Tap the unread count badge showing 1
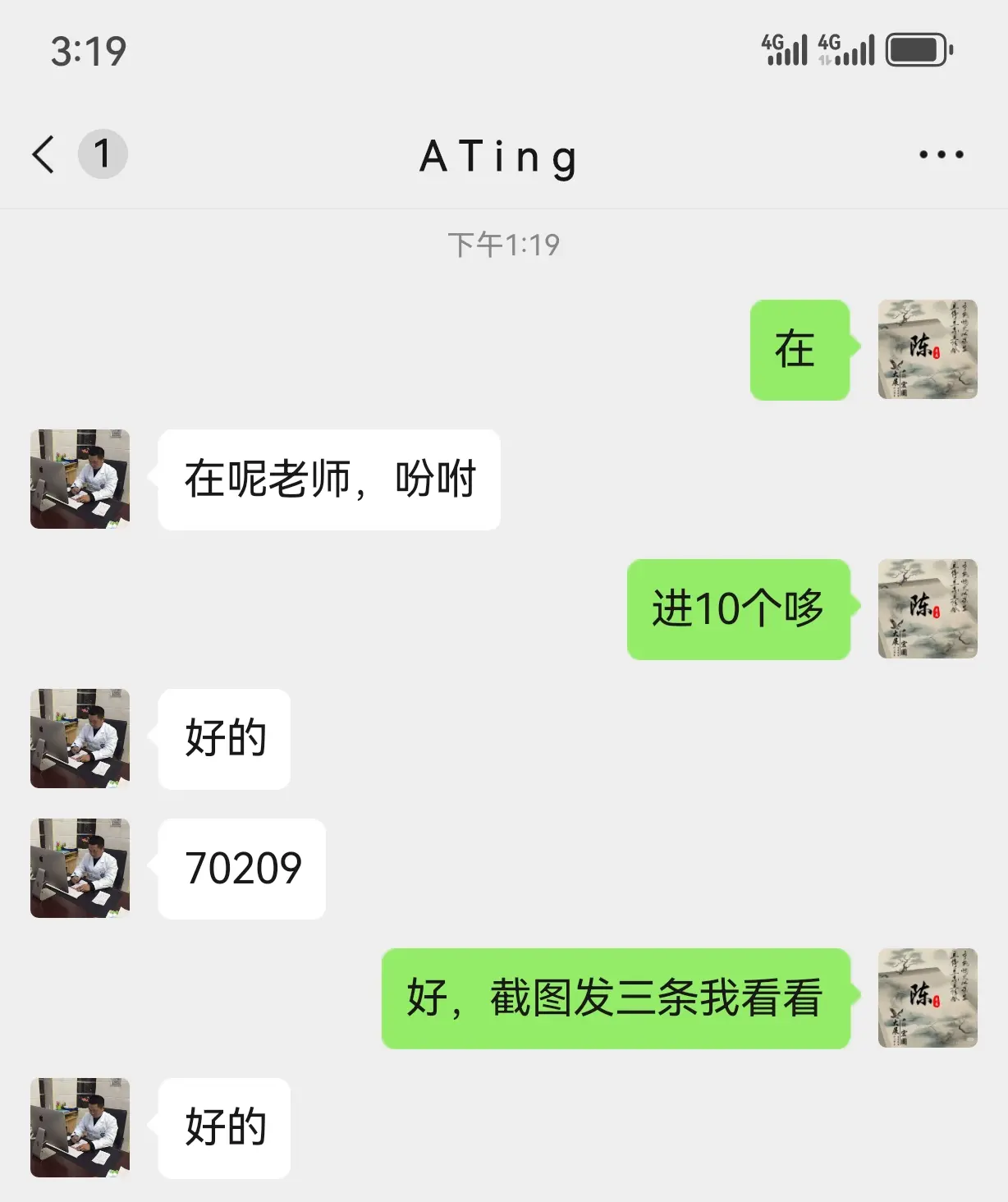The height and width of the screenshot is (1202, 1008). (102, 154)
